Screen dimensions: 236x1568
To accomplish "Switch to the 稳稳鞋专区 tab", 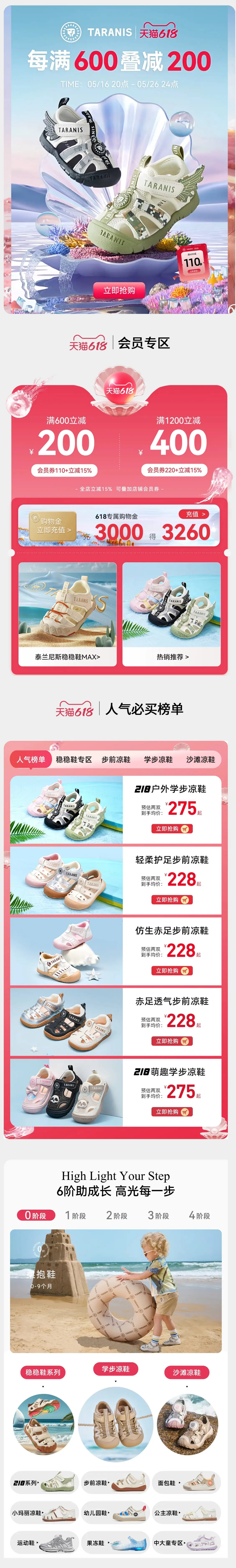I will tap(74, 760).
